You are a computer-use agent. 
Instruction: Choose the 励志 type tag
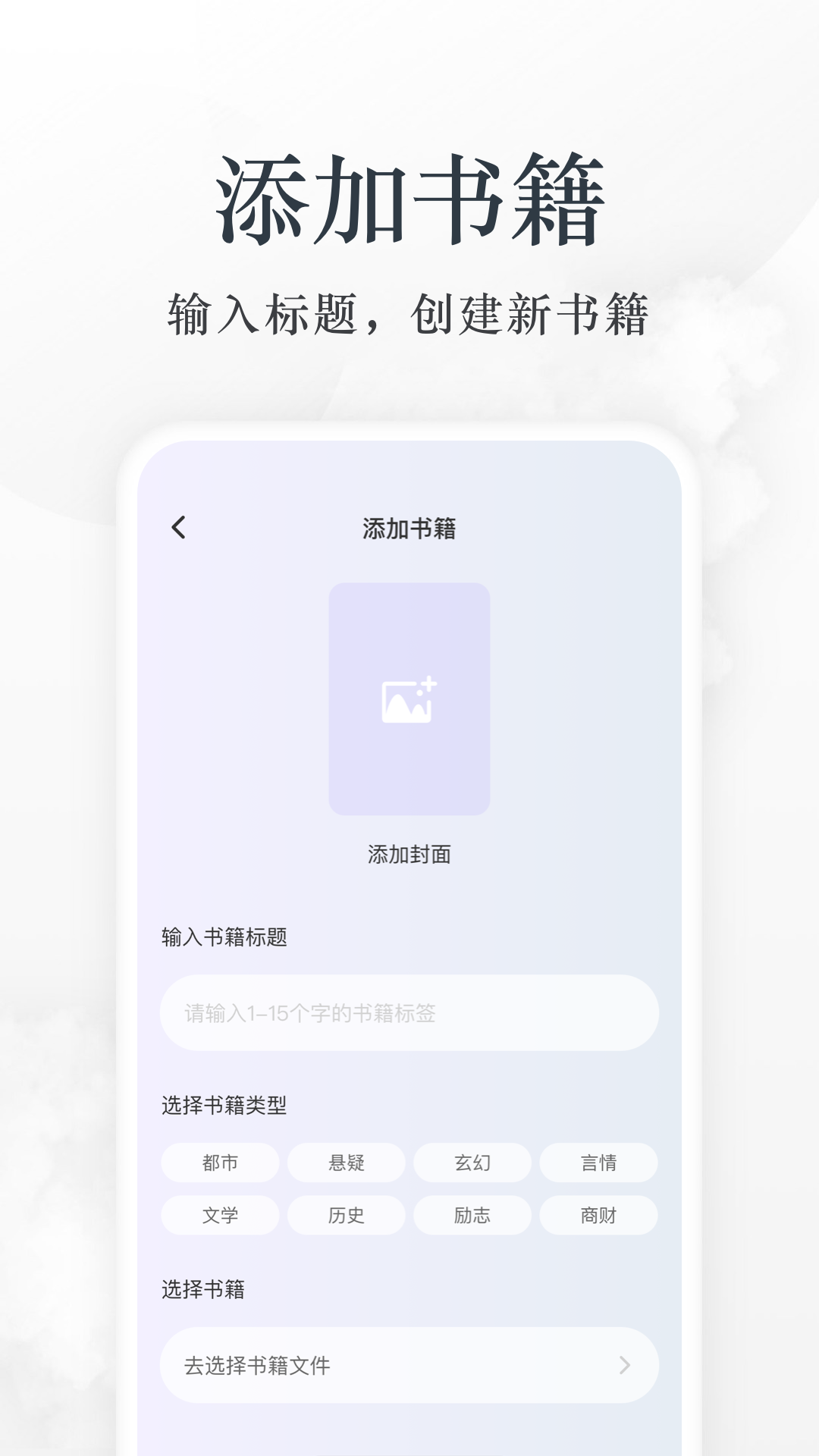(x=472, y=1216)
